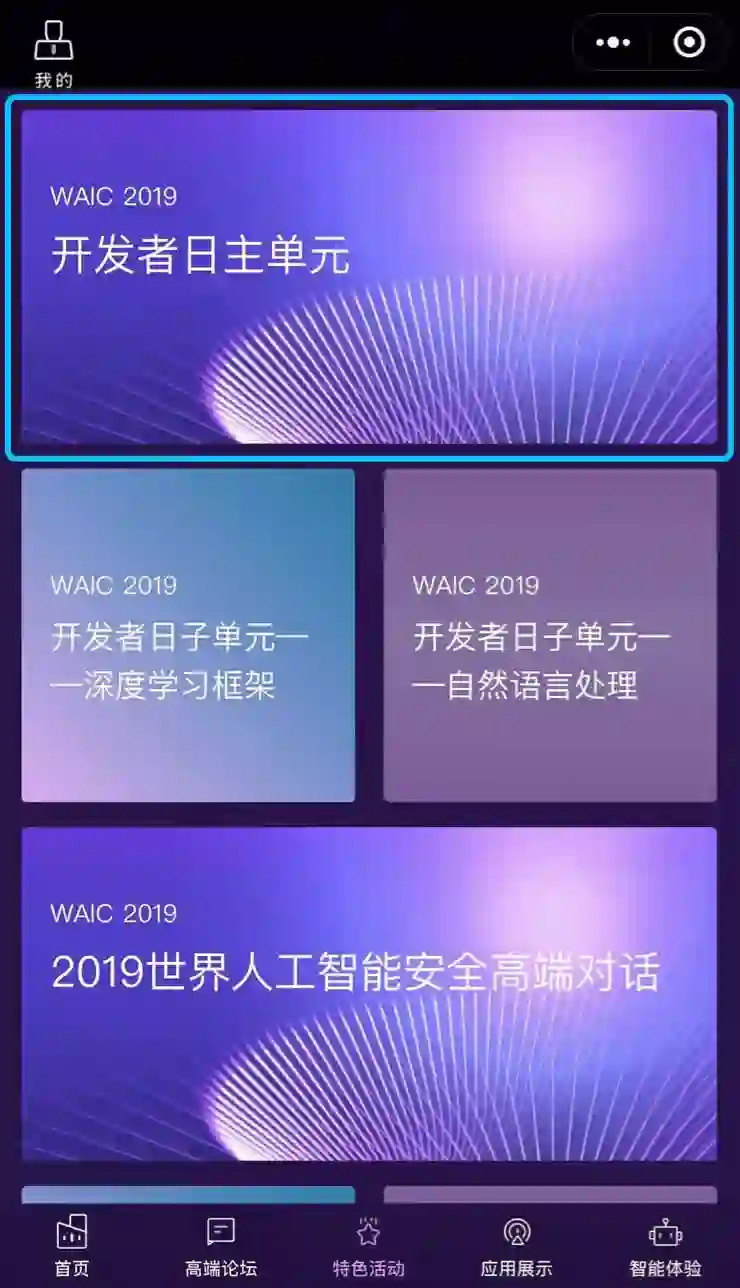Open the 自然语言处理 sub-unit card
The image size is (740, 1288).
[550, 635]
